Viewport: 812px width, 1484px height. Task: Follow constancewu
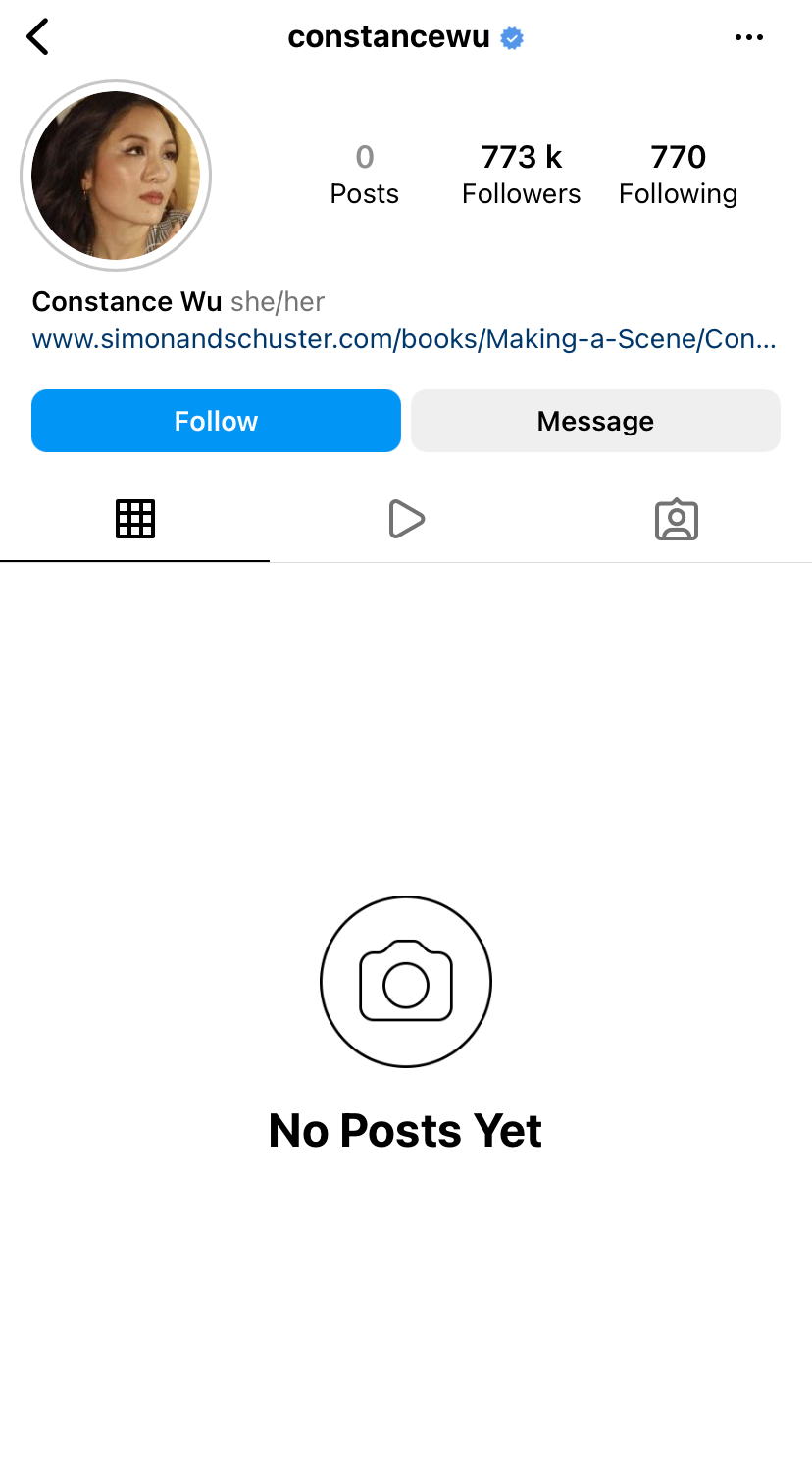pyautogui.click(x=216, y=421)
